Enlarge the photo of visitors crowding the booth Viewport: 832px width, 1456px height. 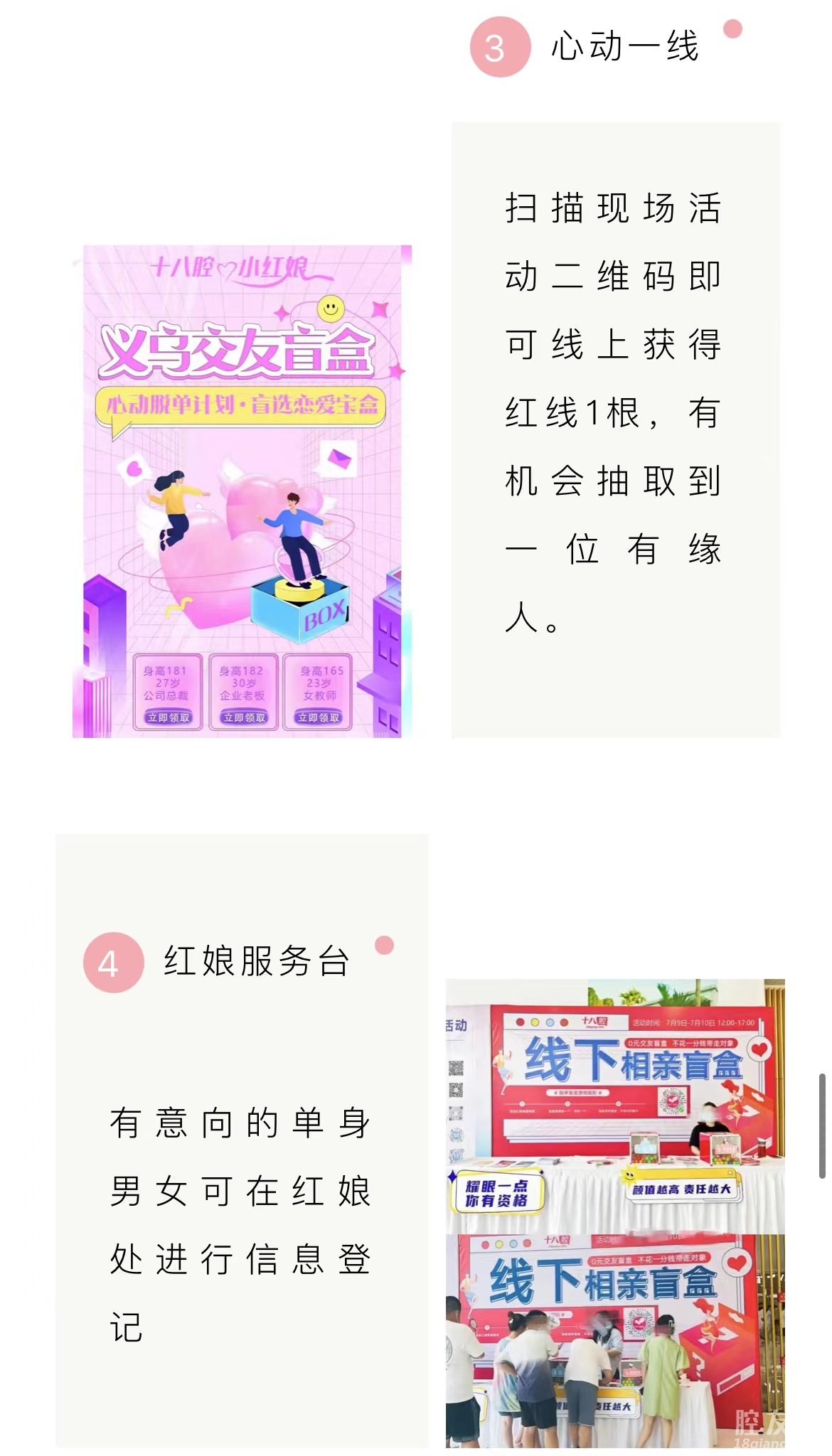[x=615, y=1340]
